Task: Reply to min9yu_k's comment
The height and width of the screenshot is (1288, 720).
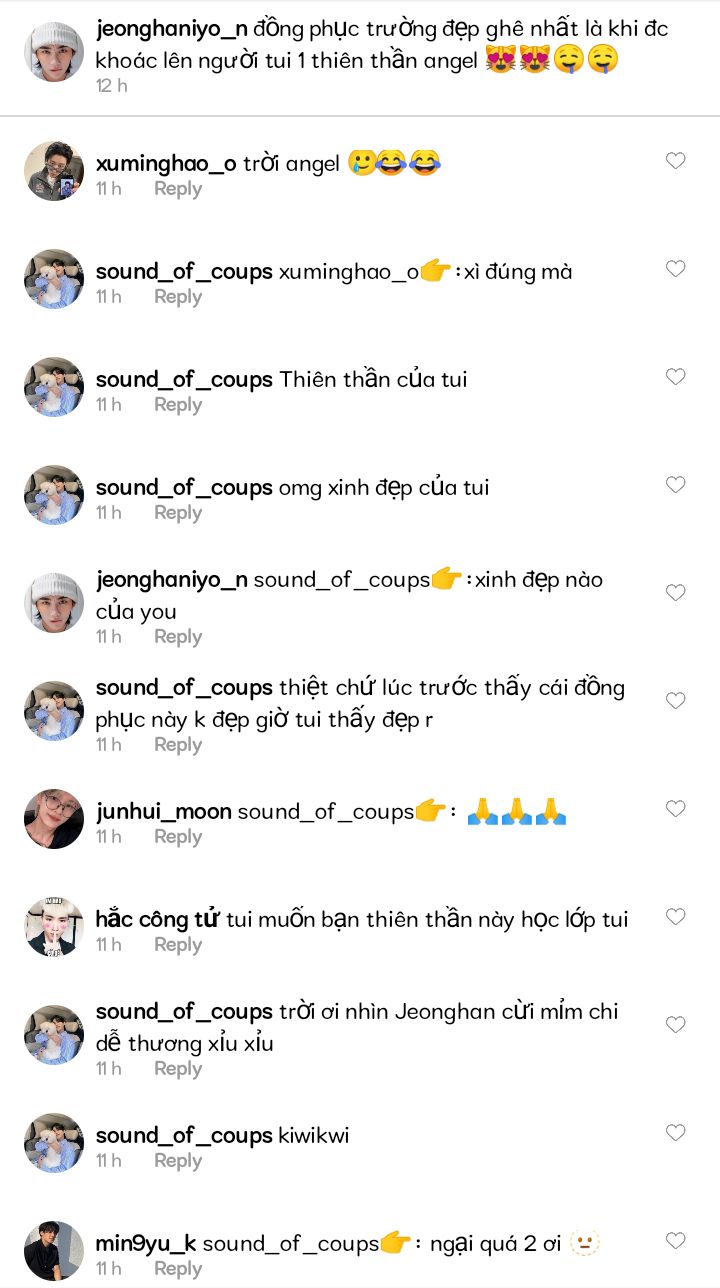Action: click(178, 1269)
